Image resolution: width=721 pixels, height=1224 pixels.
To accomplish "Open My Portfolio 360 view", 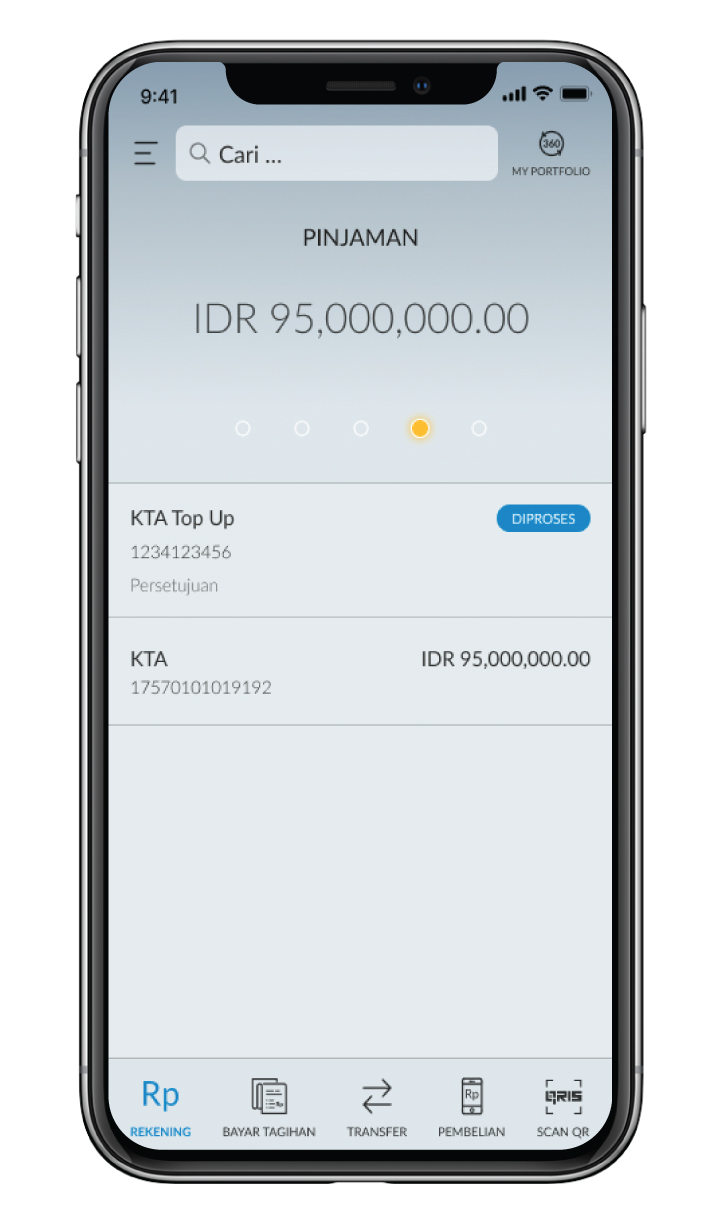I will click(x=551, y=153).
